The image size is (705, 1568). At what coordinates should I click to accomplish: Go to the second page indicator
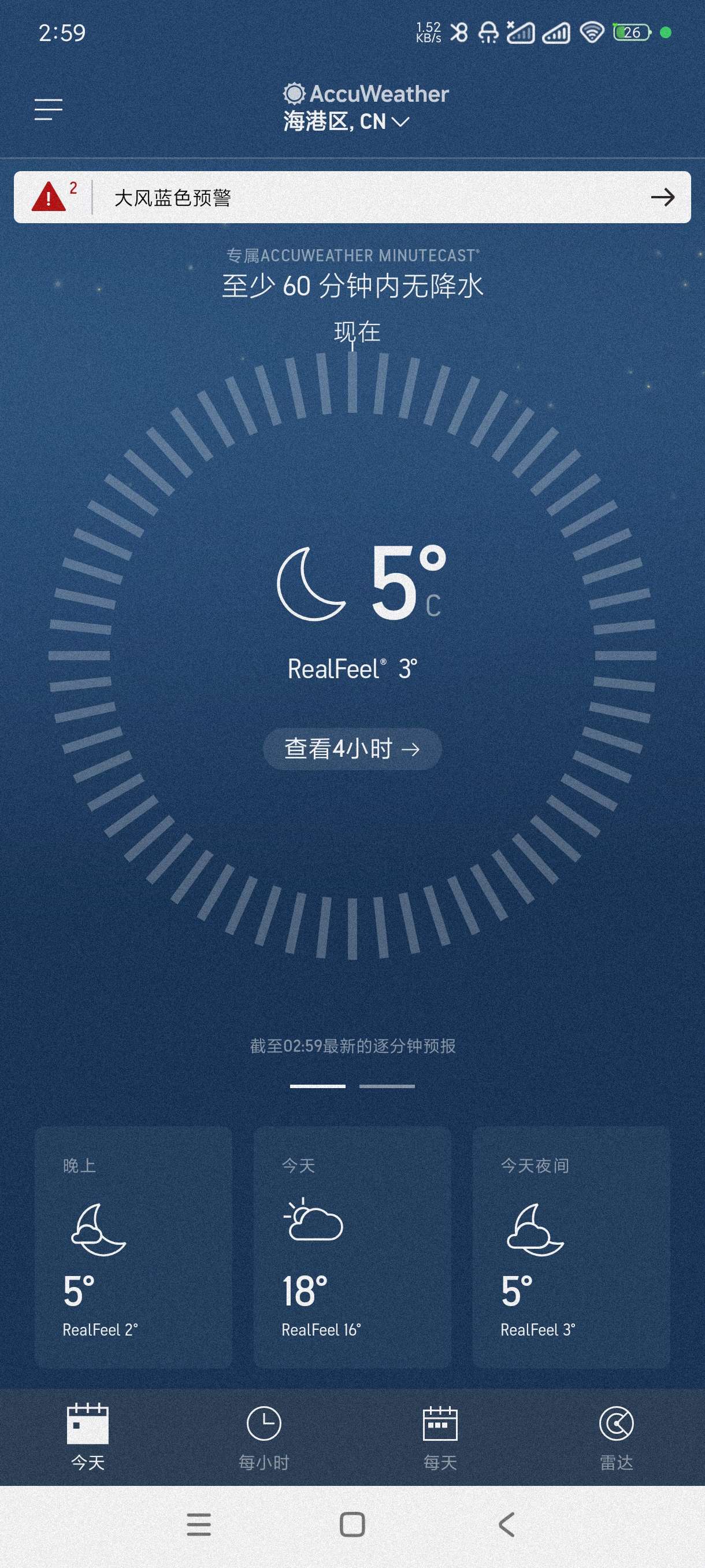[x=387, y=1086]
